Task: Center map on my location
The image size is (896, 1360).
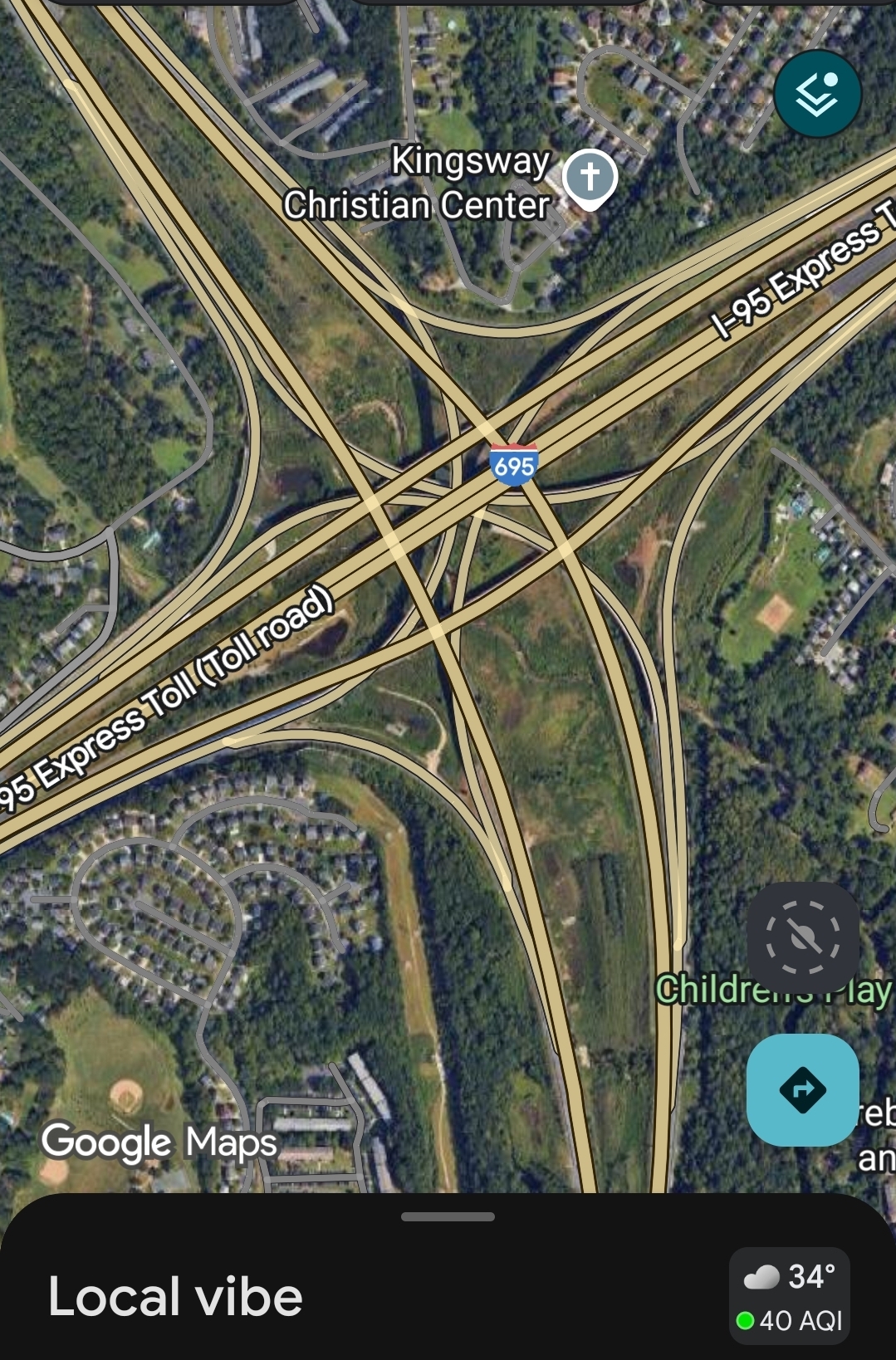Action: (802, 938)
